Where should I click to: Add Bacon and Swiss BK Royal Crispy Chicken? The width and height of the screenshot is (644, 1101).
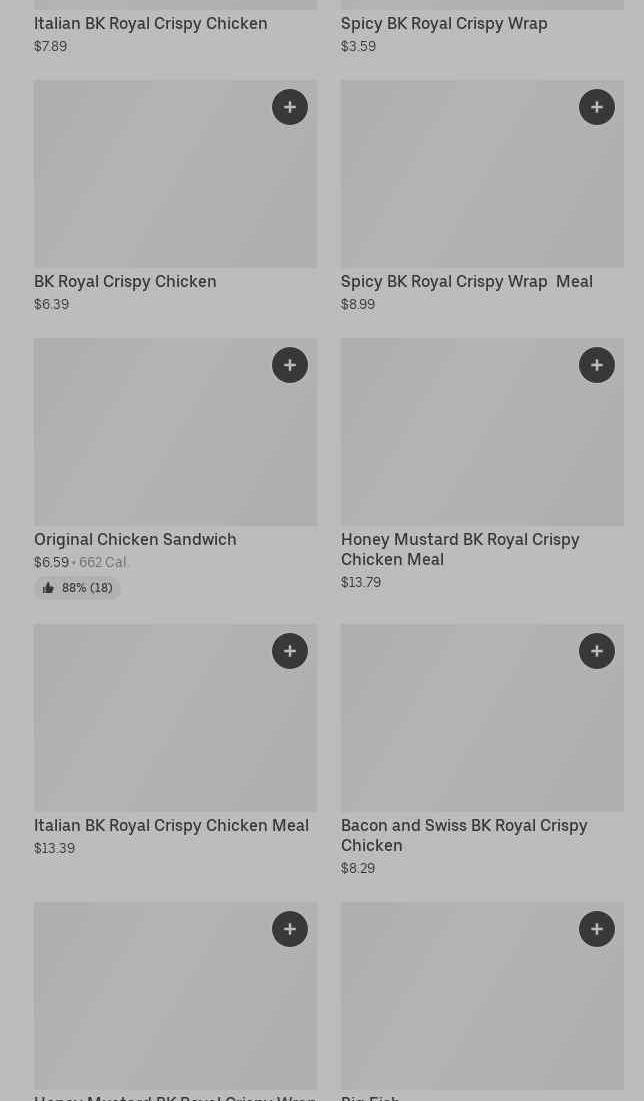coord(597,651)
